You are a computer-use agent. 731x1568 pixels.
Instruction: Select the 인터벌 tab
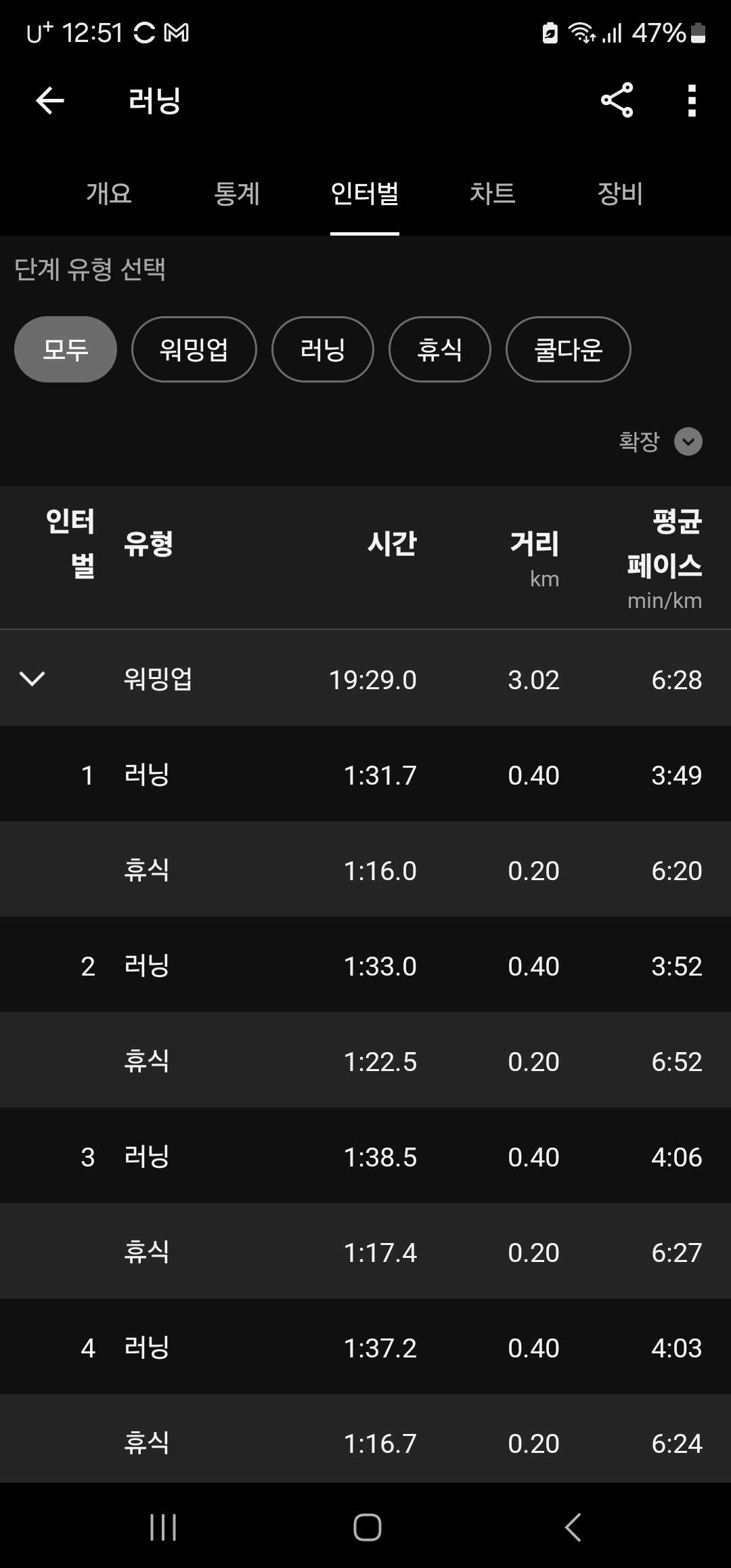coord(365,193)
